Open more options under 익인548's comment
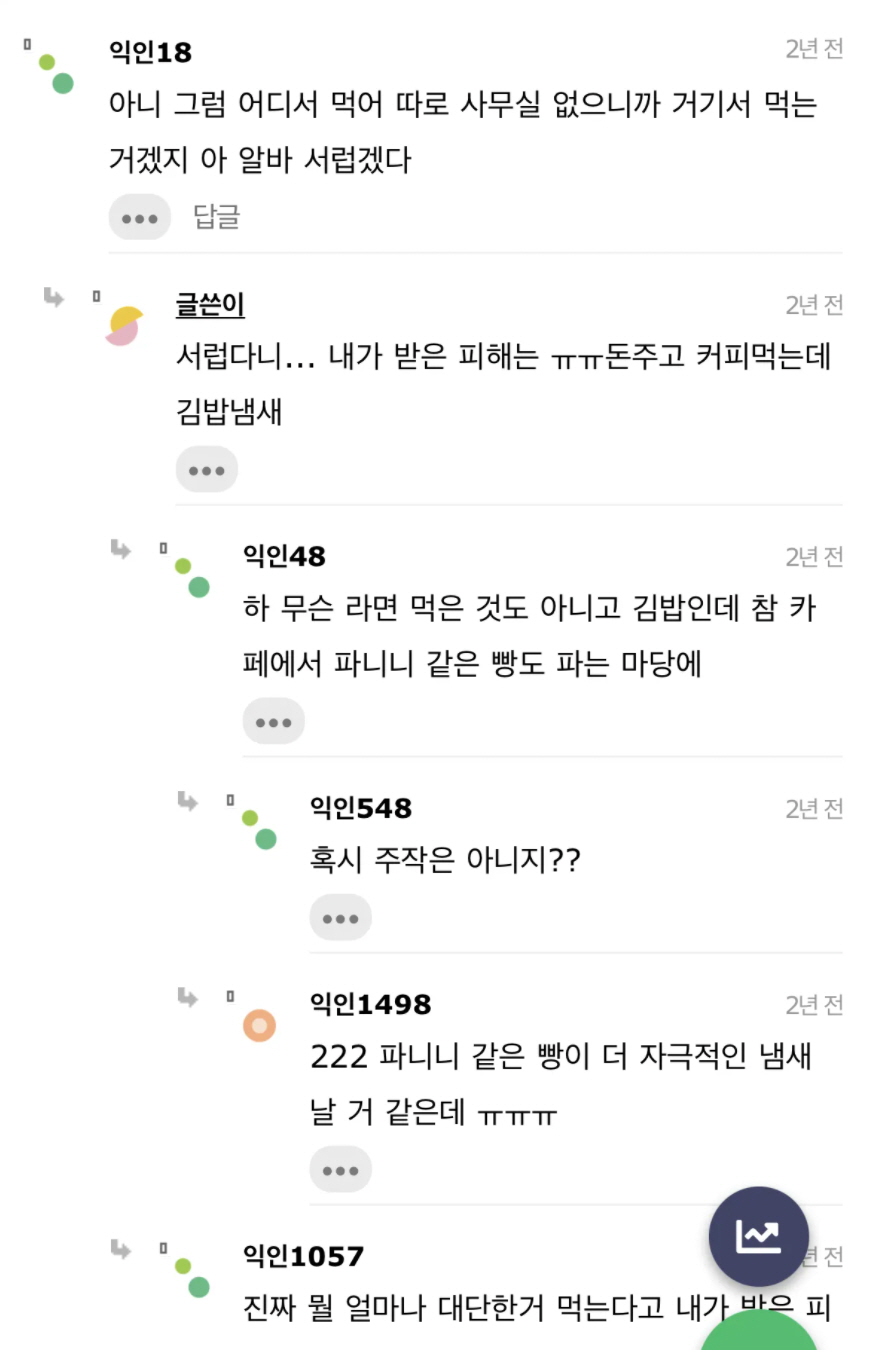The height and width of the screenshot is (1358, 882). click(x=340, y=918)
